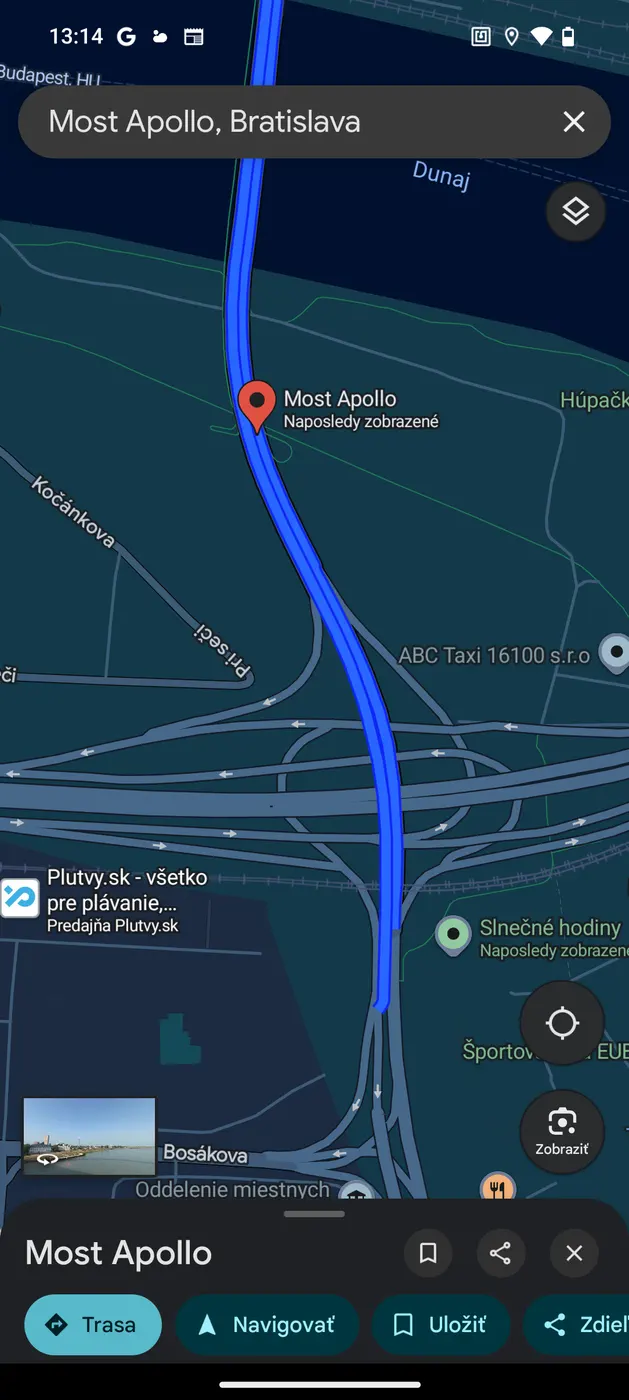Start the Trasa directions

pos(93,1325)
